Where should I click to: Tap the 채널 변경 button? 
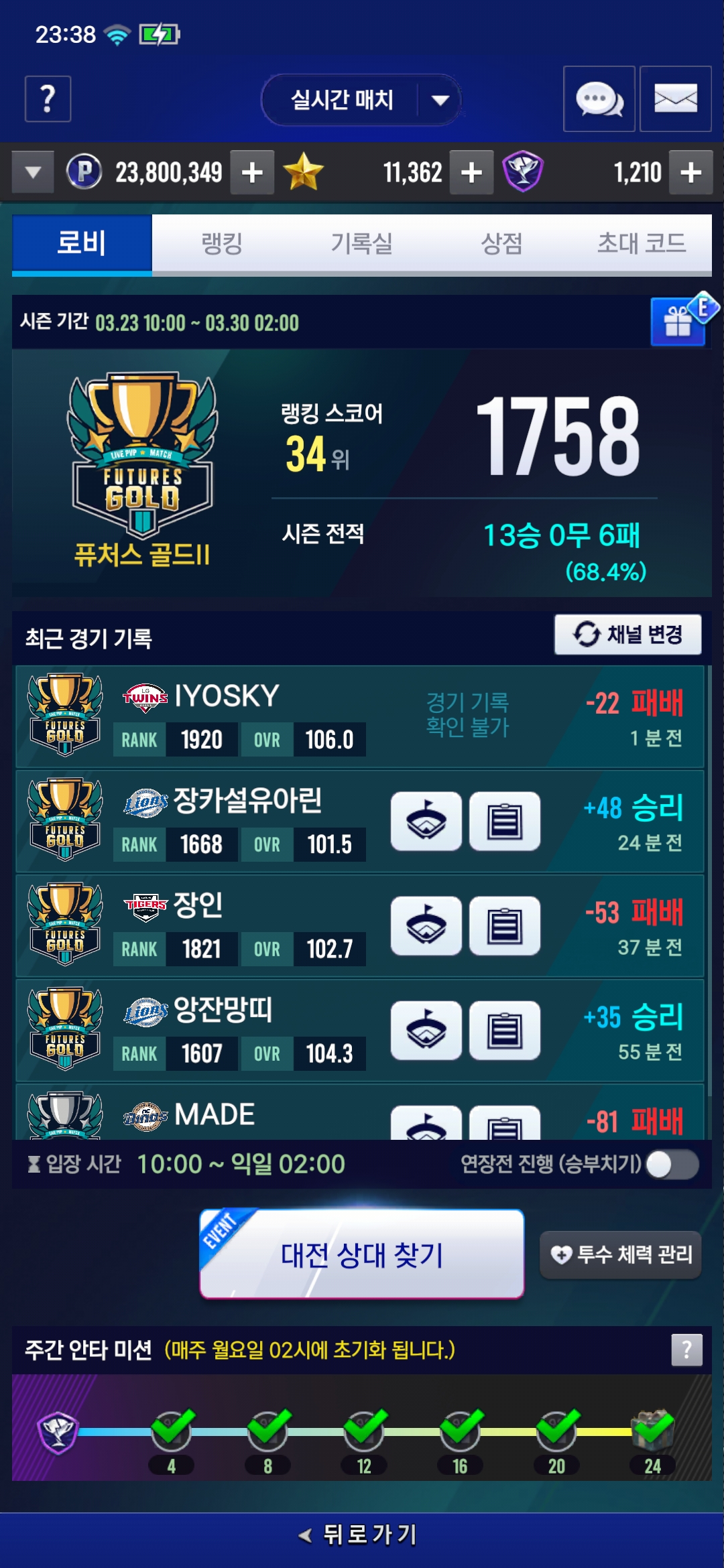tap(627, 634)
